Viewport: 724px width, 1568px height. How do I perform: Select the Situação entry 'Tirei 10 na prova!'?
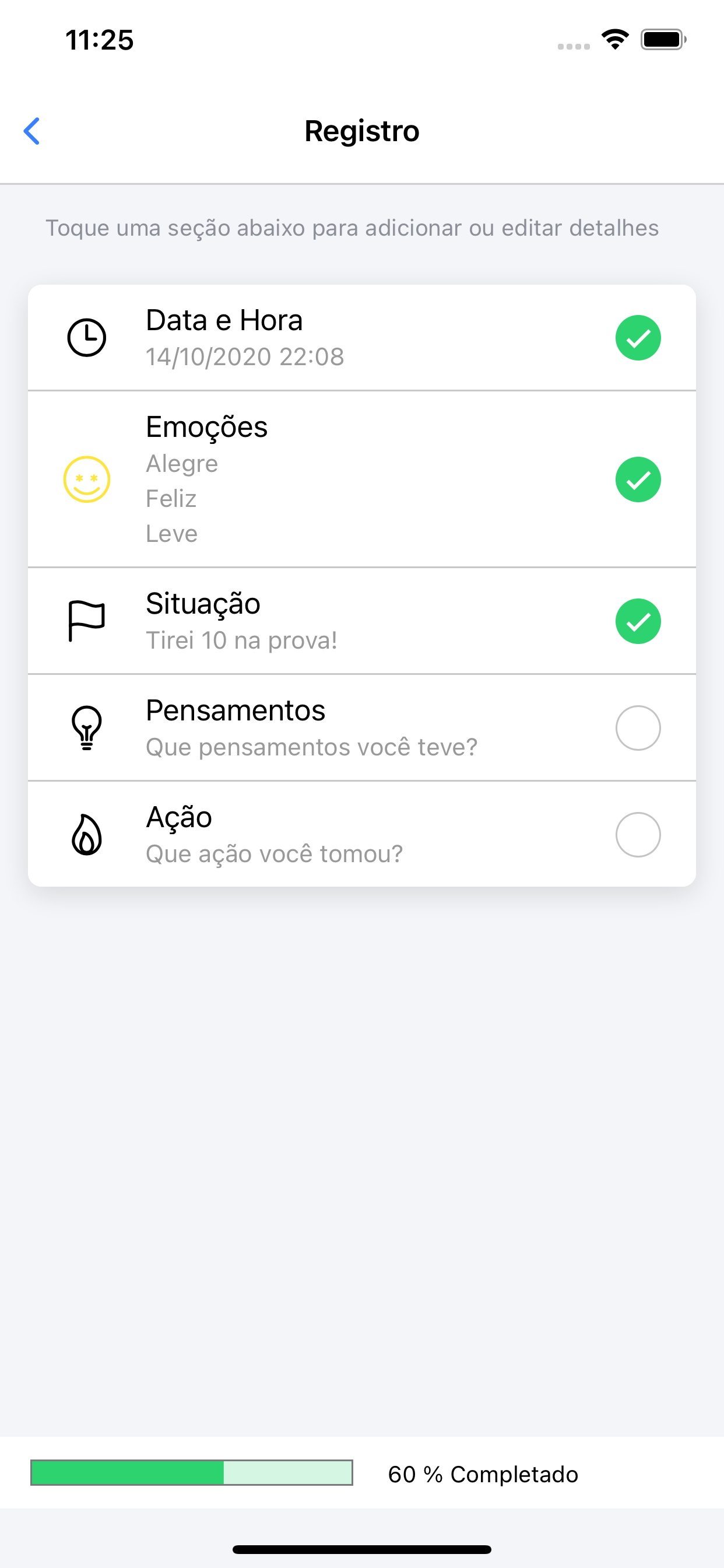(x=242, y=639)
